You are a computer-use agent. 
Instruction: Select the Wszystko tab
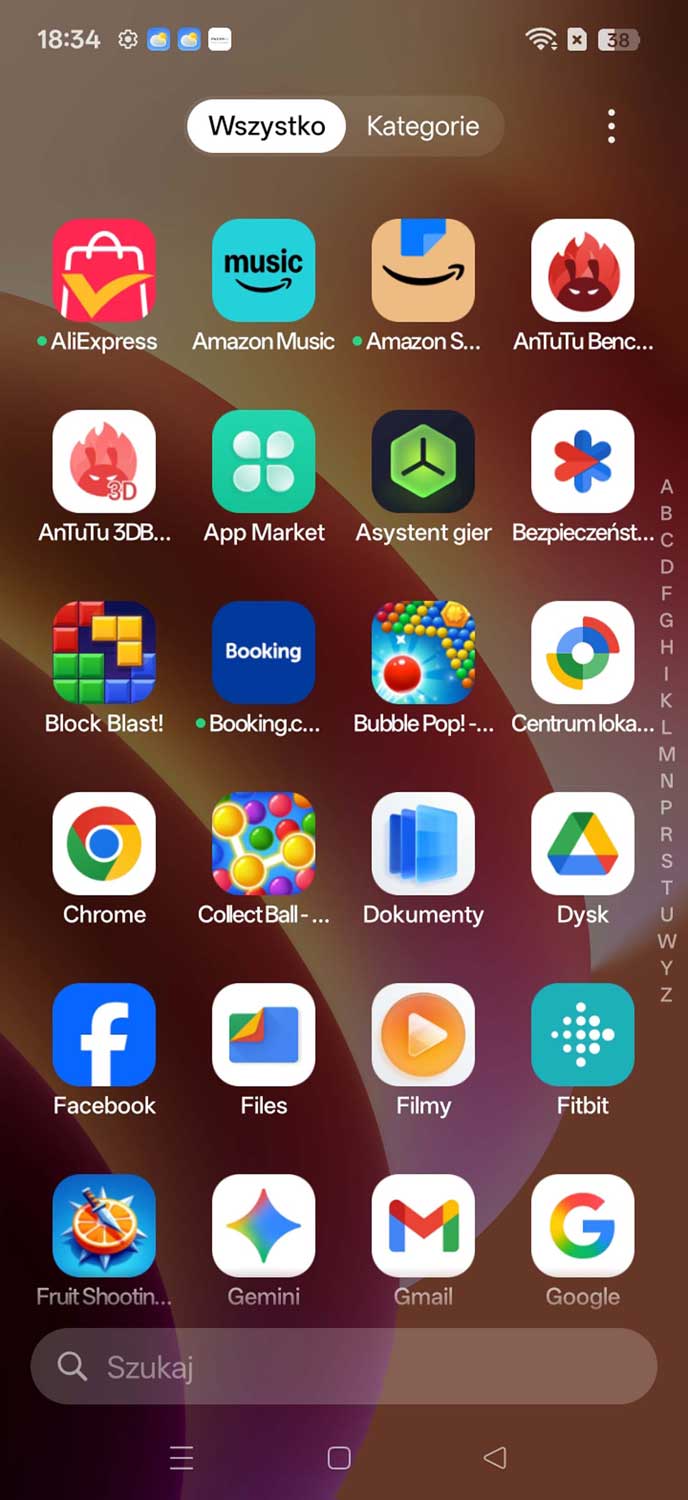pyautogui.click(x=266, y=127)
